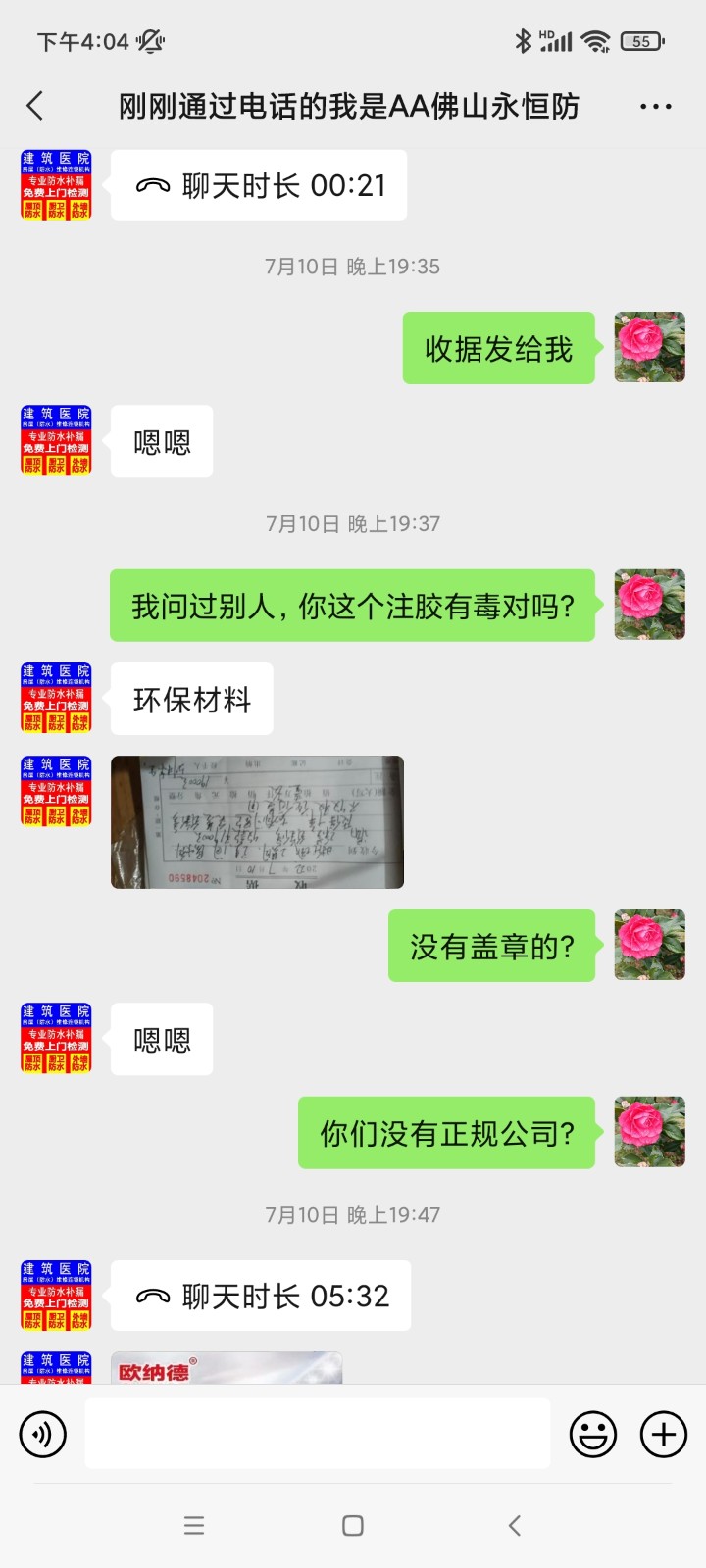Open the plus attachments menu
This screenshot has height=1568, width=706.
[x=664, y=1435]
